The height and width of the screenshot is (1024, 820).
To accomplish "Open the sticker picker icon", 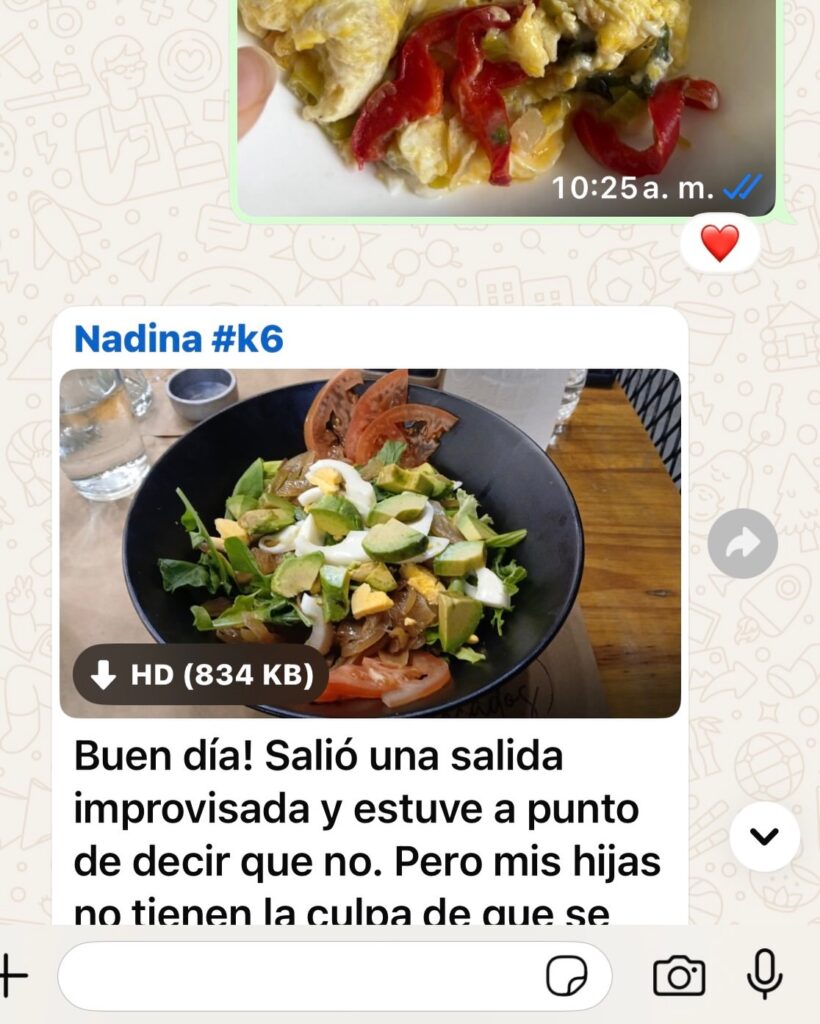I will (566, 976).
